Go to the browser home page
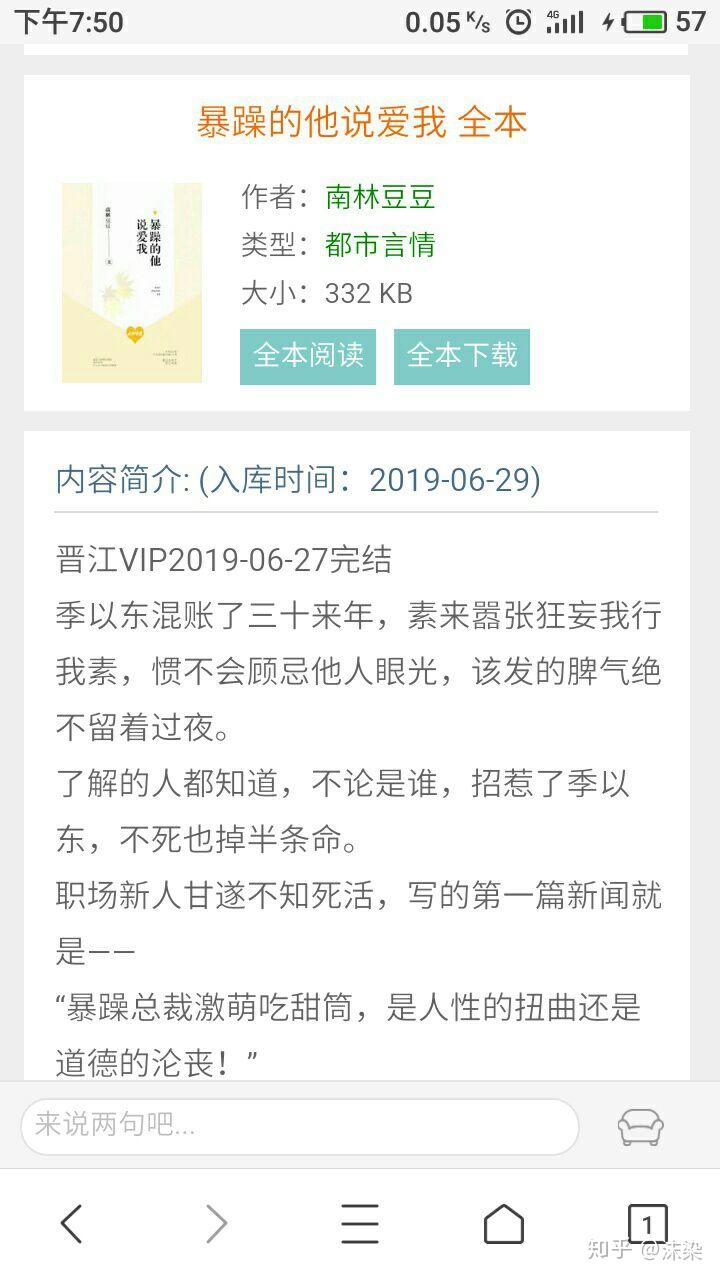 [x=503, y=1223]
